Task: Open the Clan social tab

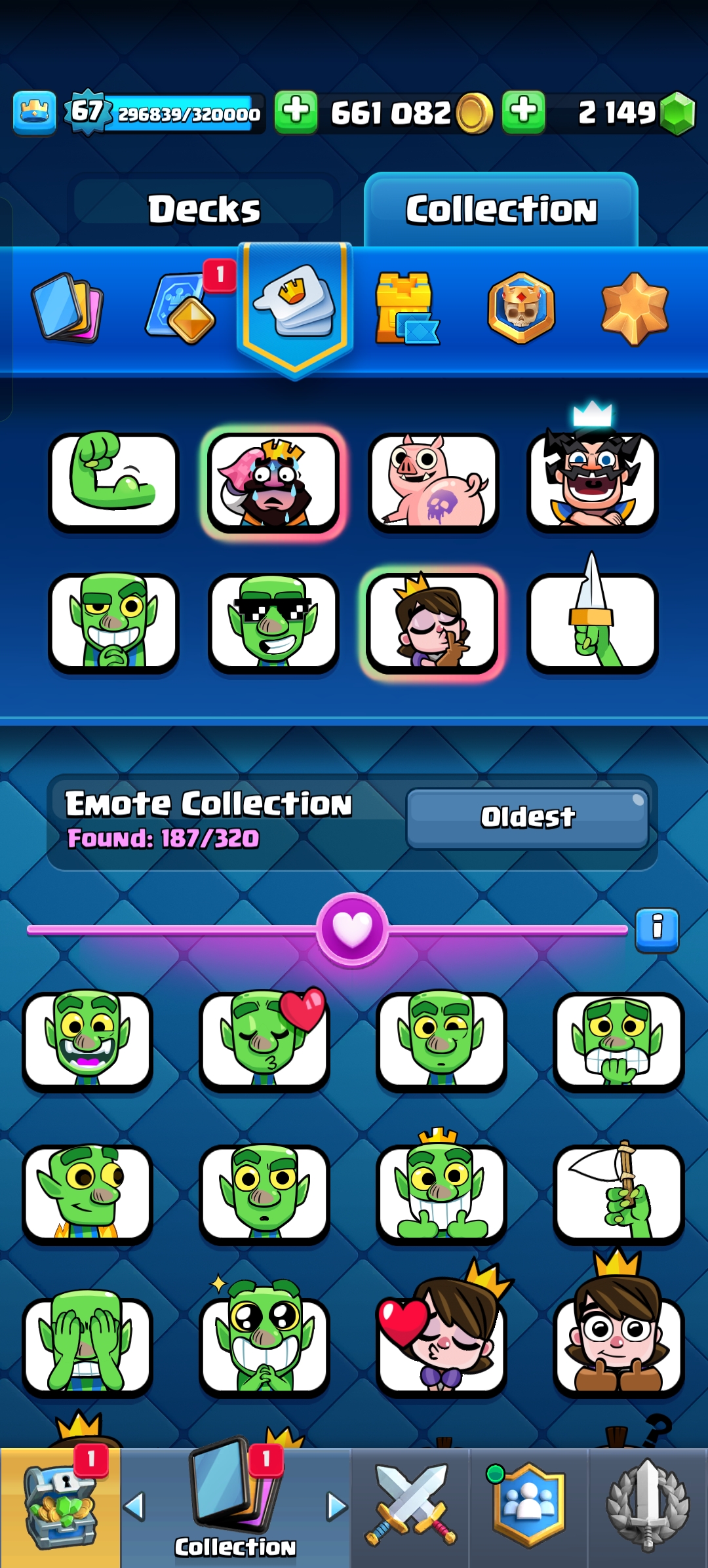Action: click(528, 1508)
